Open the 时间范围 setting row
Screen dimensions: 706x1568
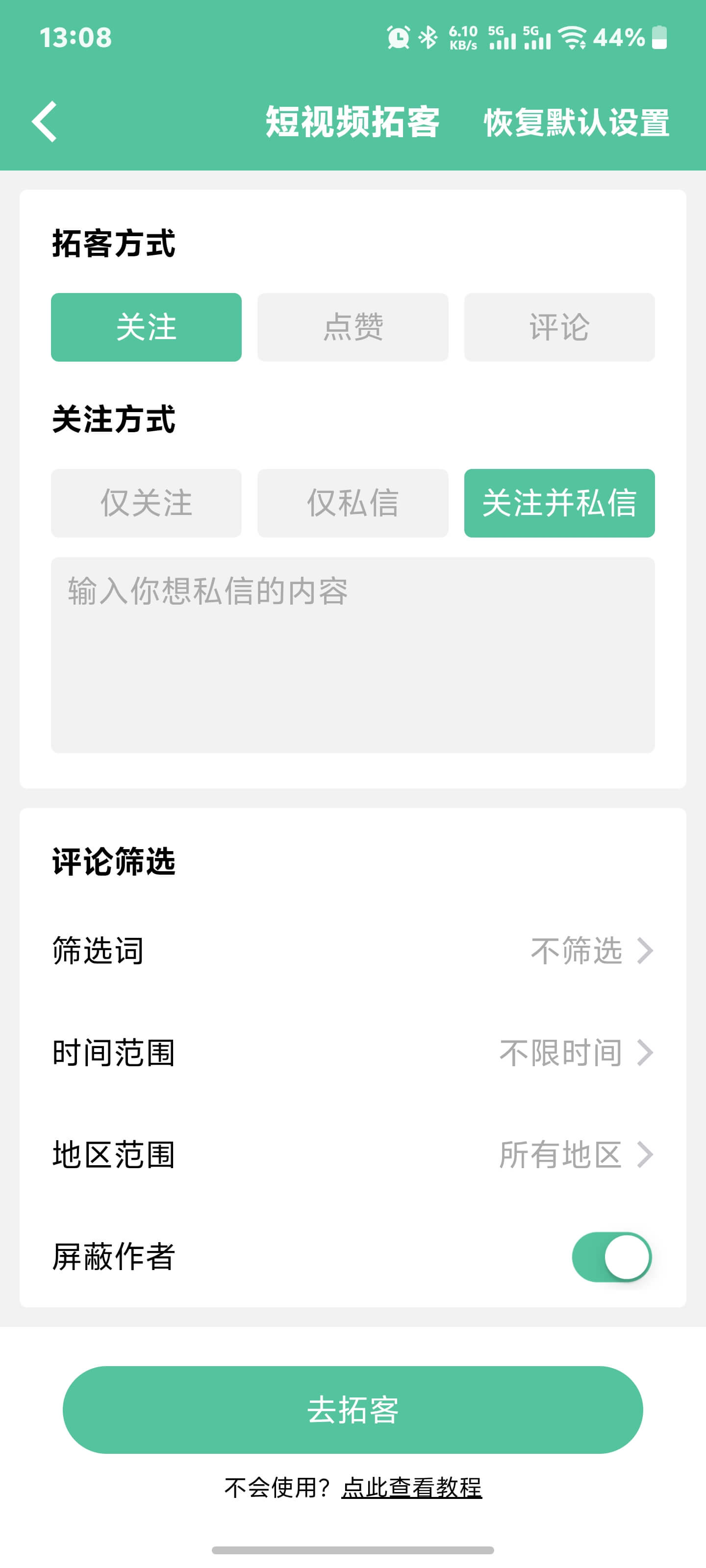coord(353,1053)
